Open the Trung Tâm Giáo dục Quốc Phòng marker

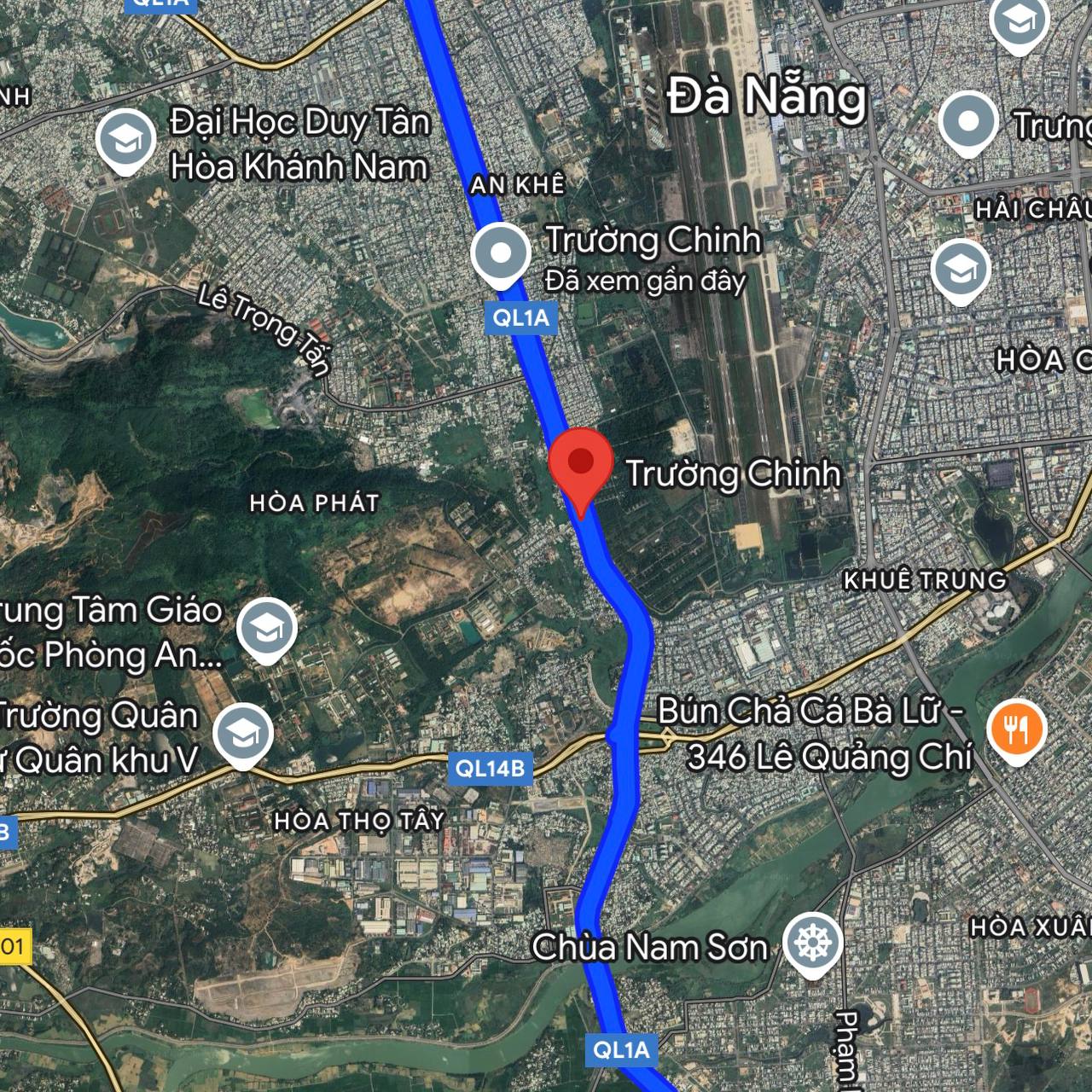[x=267, y=629]
